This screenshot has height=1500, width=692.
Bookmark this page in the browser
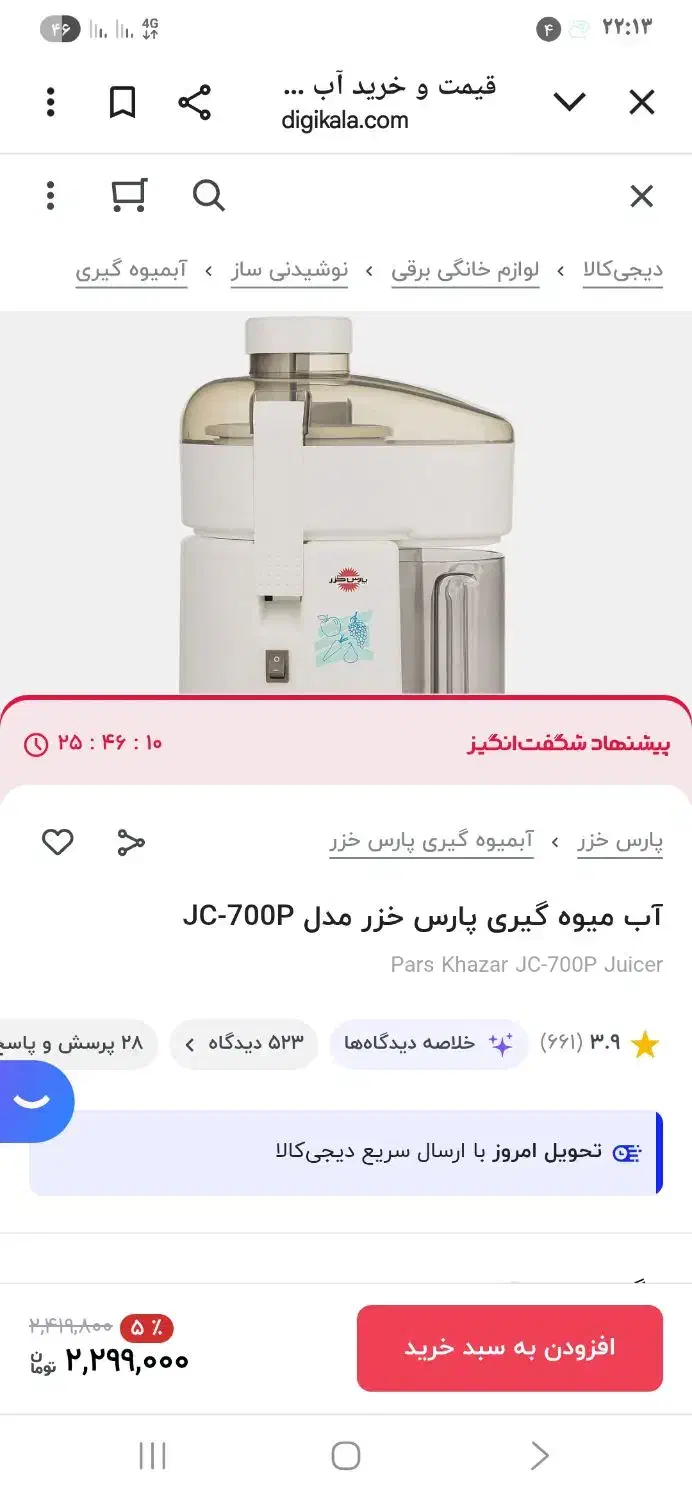click(x=122, y=102)
